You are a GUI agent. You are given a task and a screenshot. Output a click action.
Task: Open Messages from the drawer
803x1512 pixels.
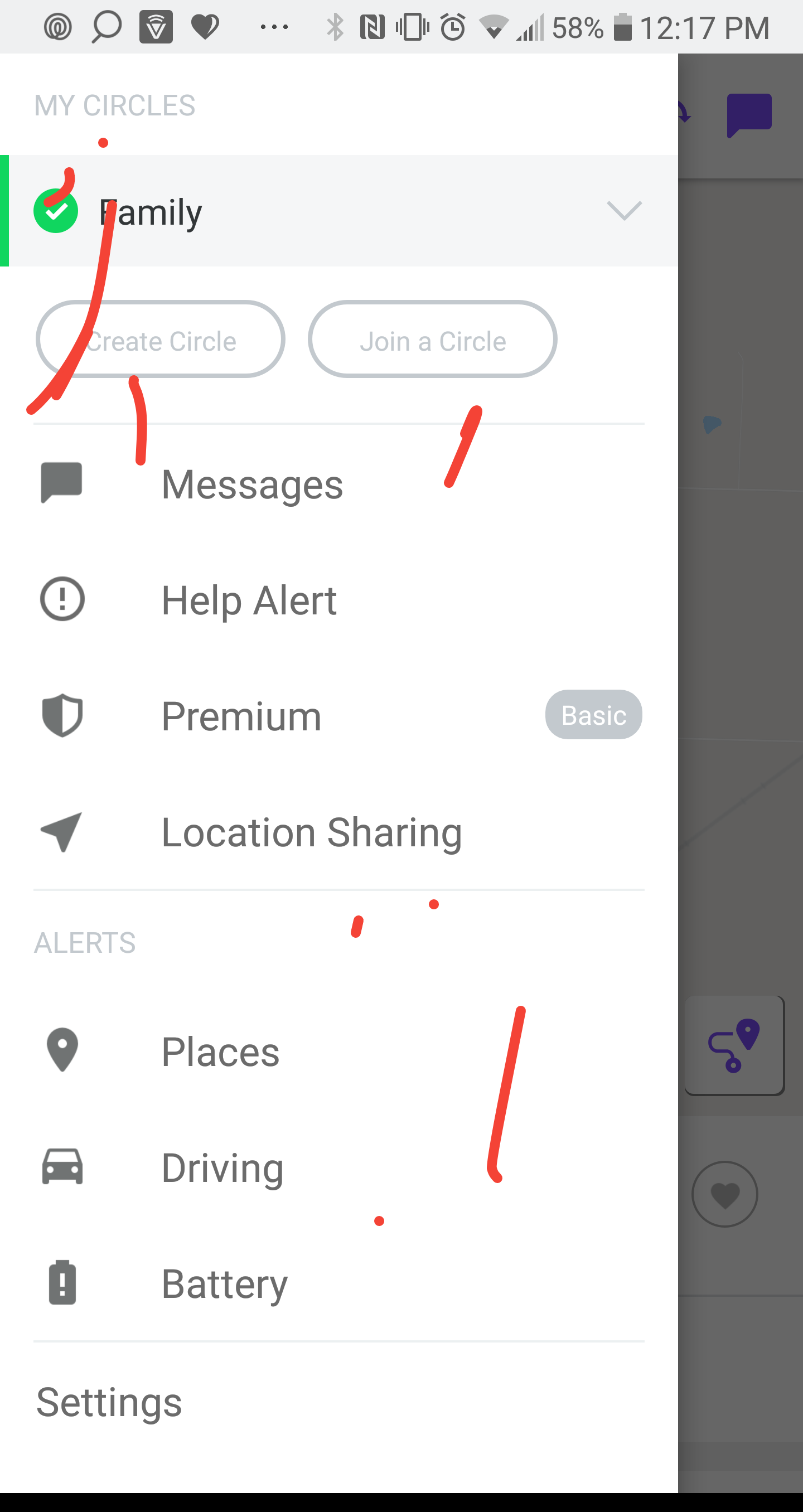pyautogui.click(x=253, y=485)
